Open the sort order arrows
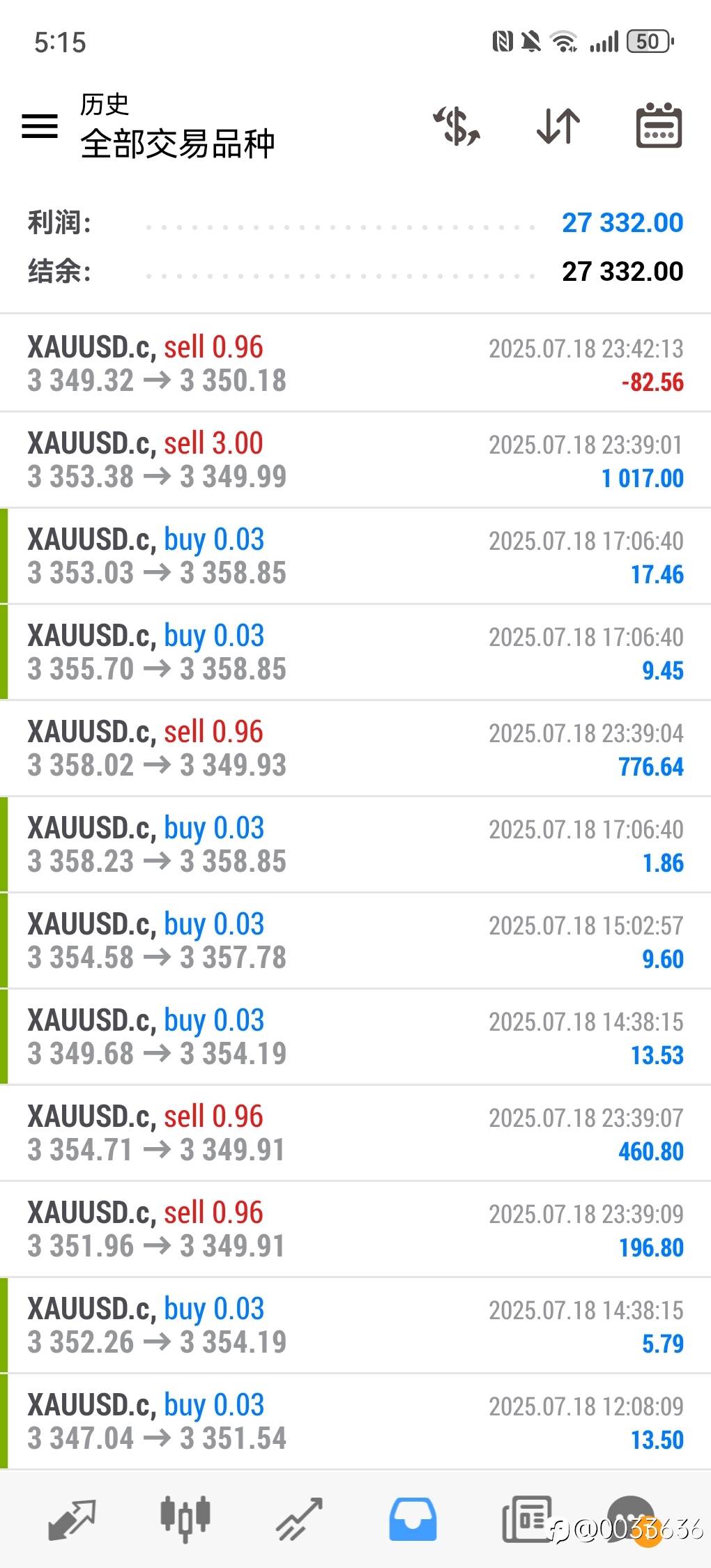This screenshot has width=711, height=1568. click(558, 126)
